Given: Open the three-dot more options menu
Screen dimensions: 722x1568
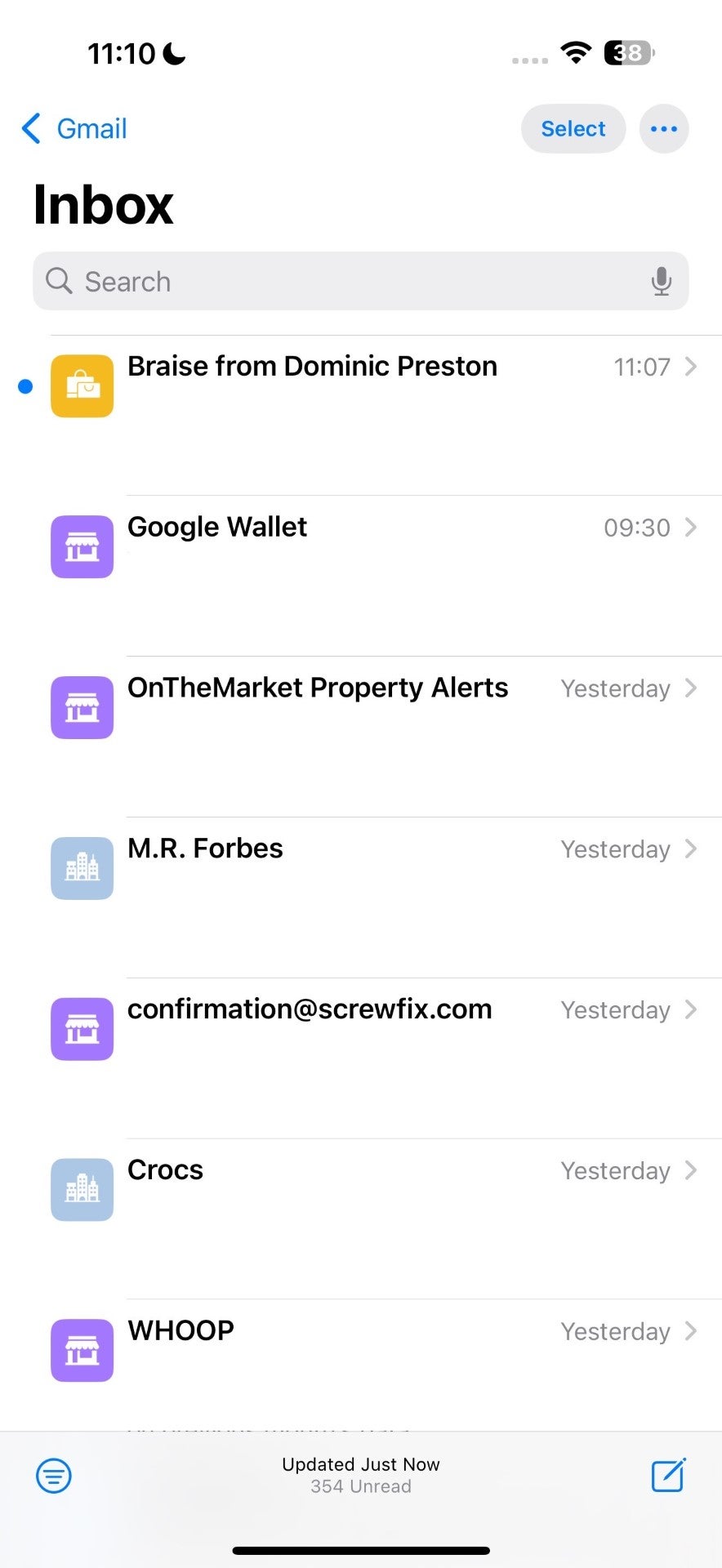Looking at the screenshot, I should coord(664,129).
